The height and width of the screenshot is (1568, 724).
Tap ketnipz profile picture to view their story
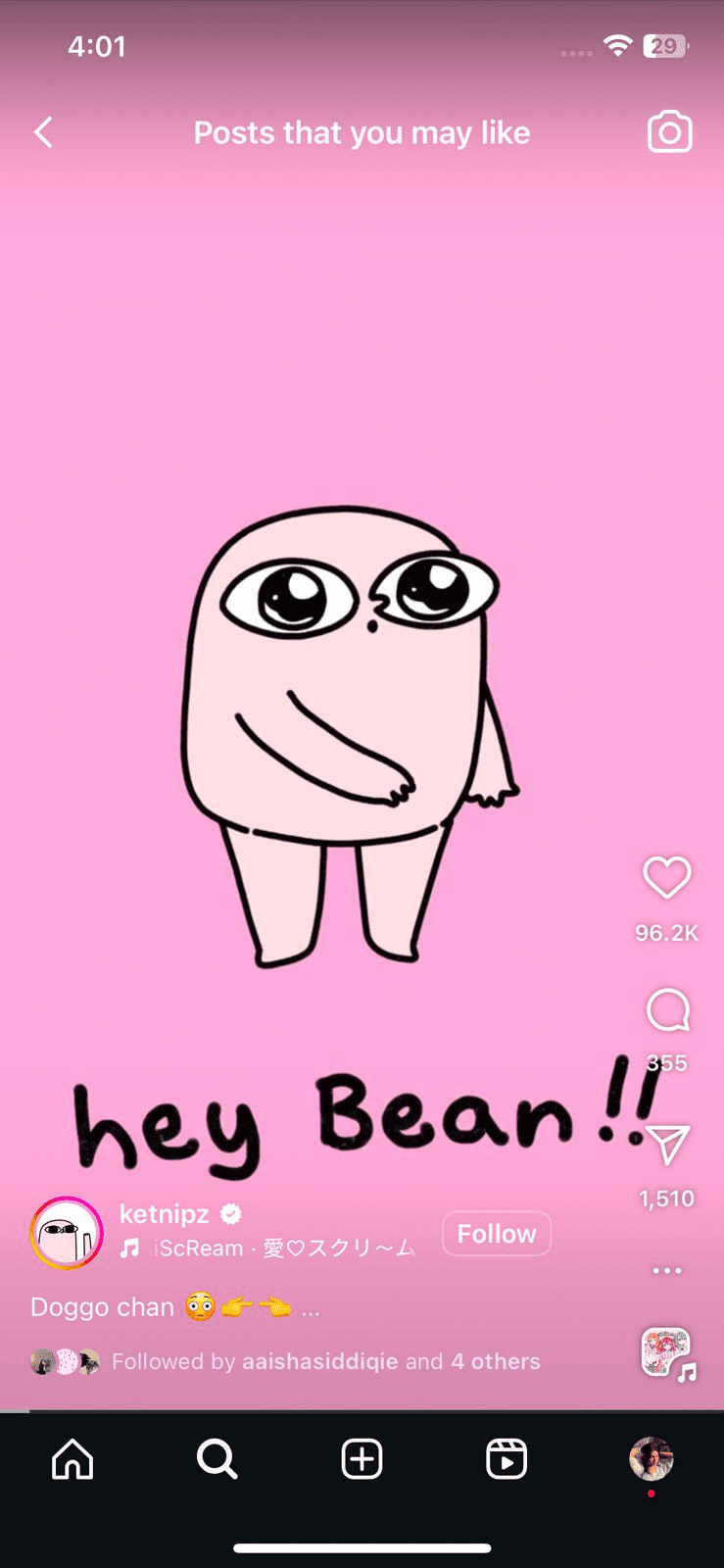65,1232
